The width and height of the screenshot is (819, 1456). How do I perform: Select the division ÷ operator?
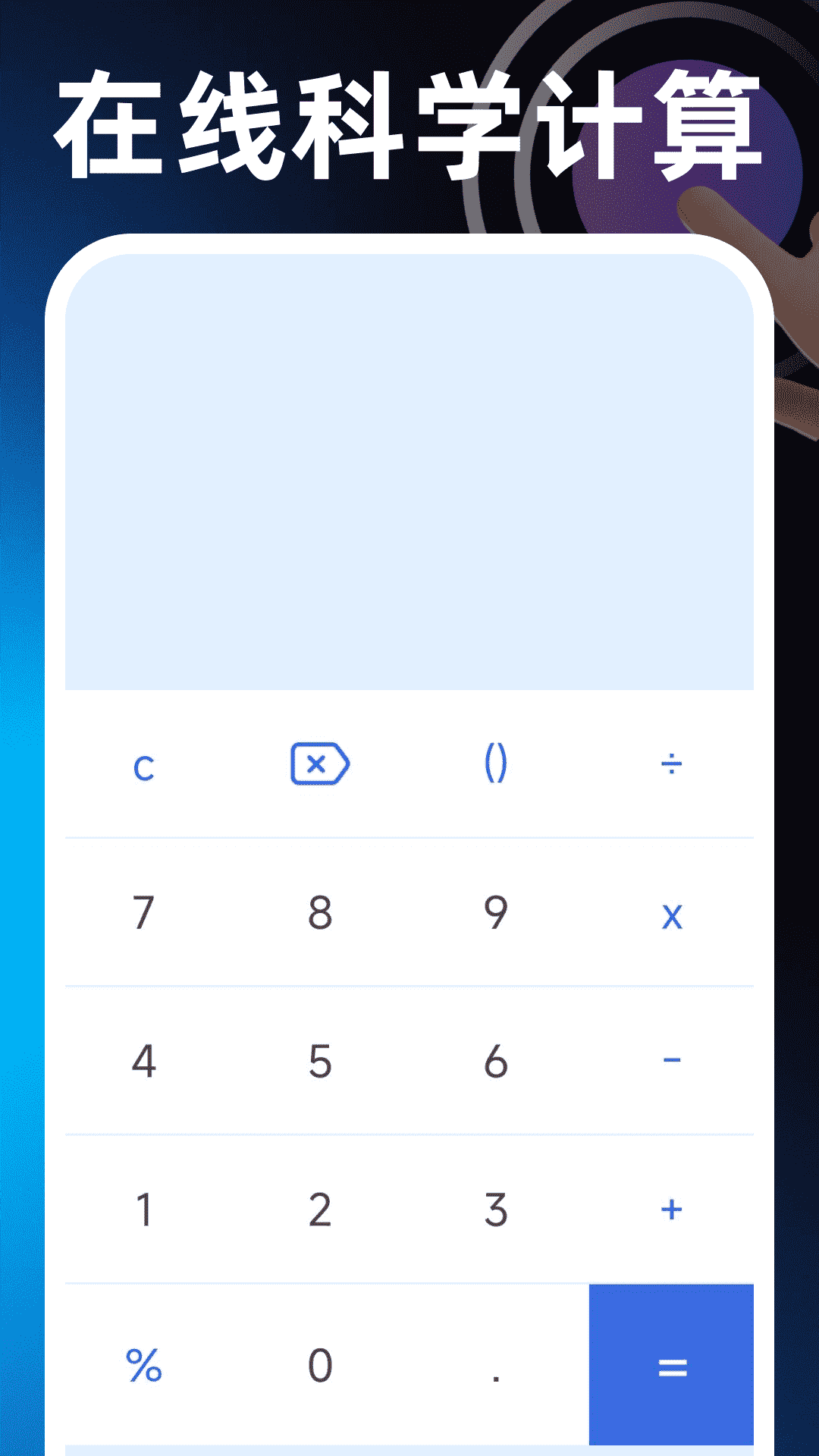(x=673, y=766)
